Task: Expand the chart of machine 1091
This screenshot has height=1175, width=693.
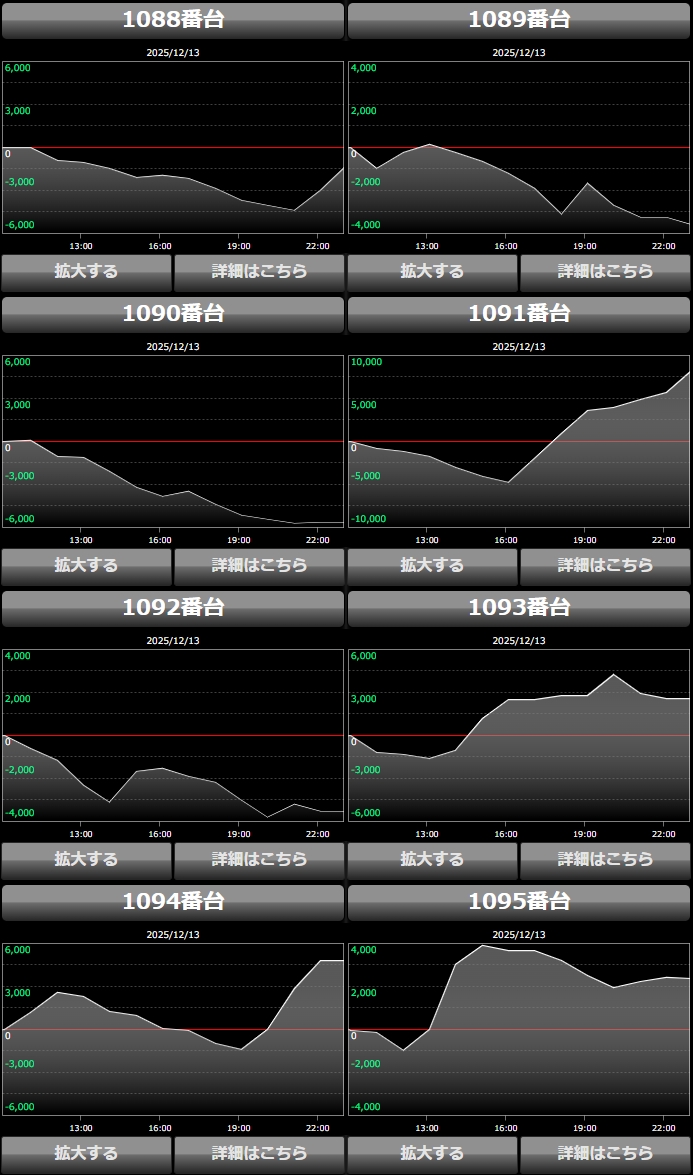Action: [432, 565]
